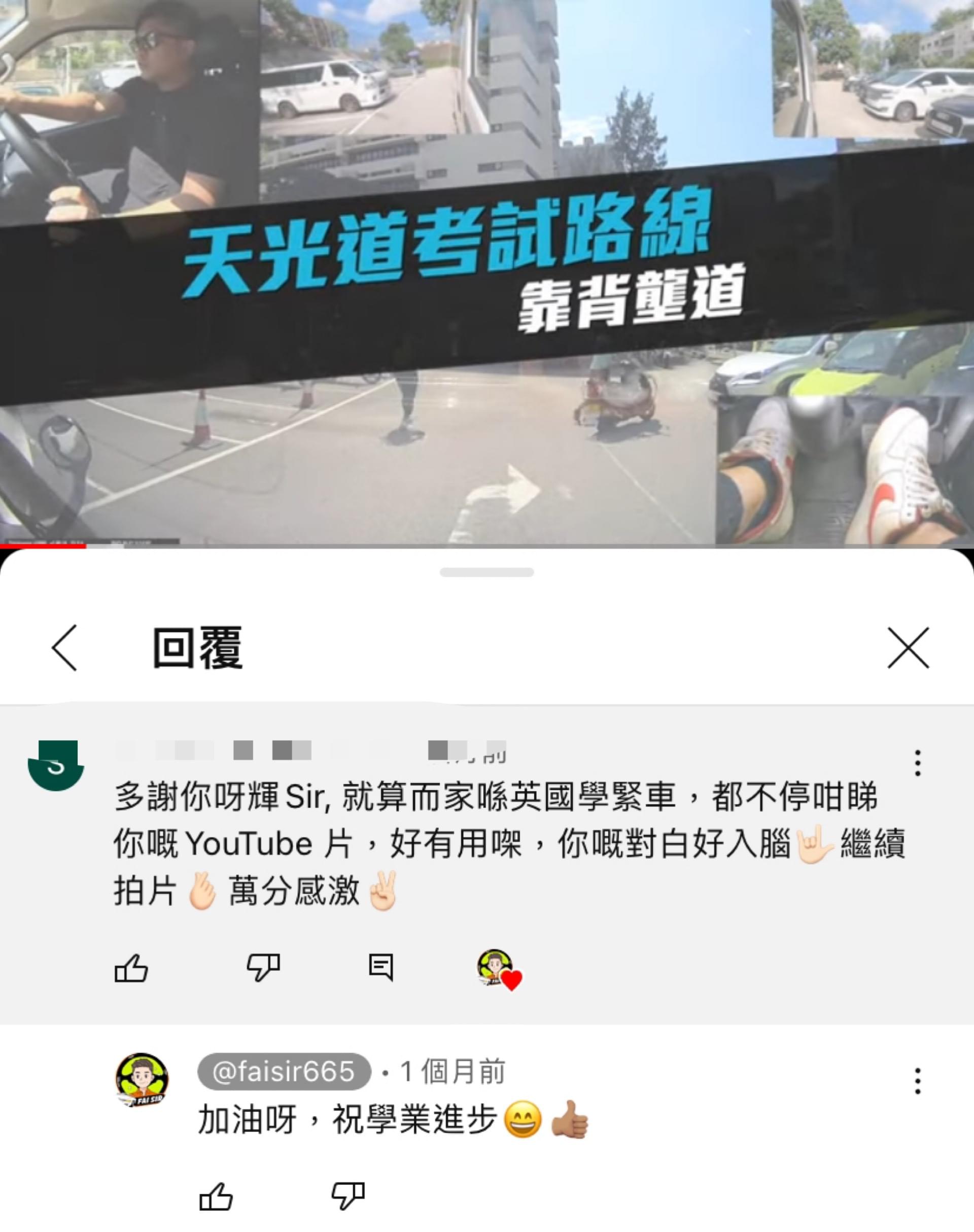The image size is (974, 1232).
Task: Go back from the 回覆 replies panel
Action: (x=64, y=647)
